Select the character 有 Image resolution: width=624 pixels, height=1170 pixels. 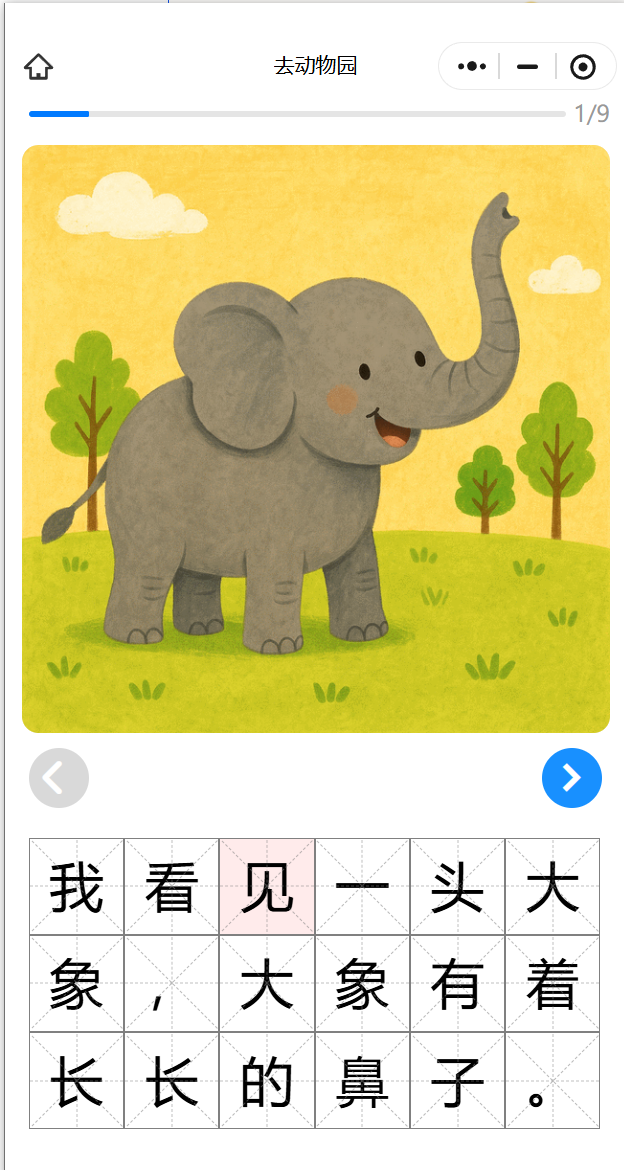pos(457,983)
